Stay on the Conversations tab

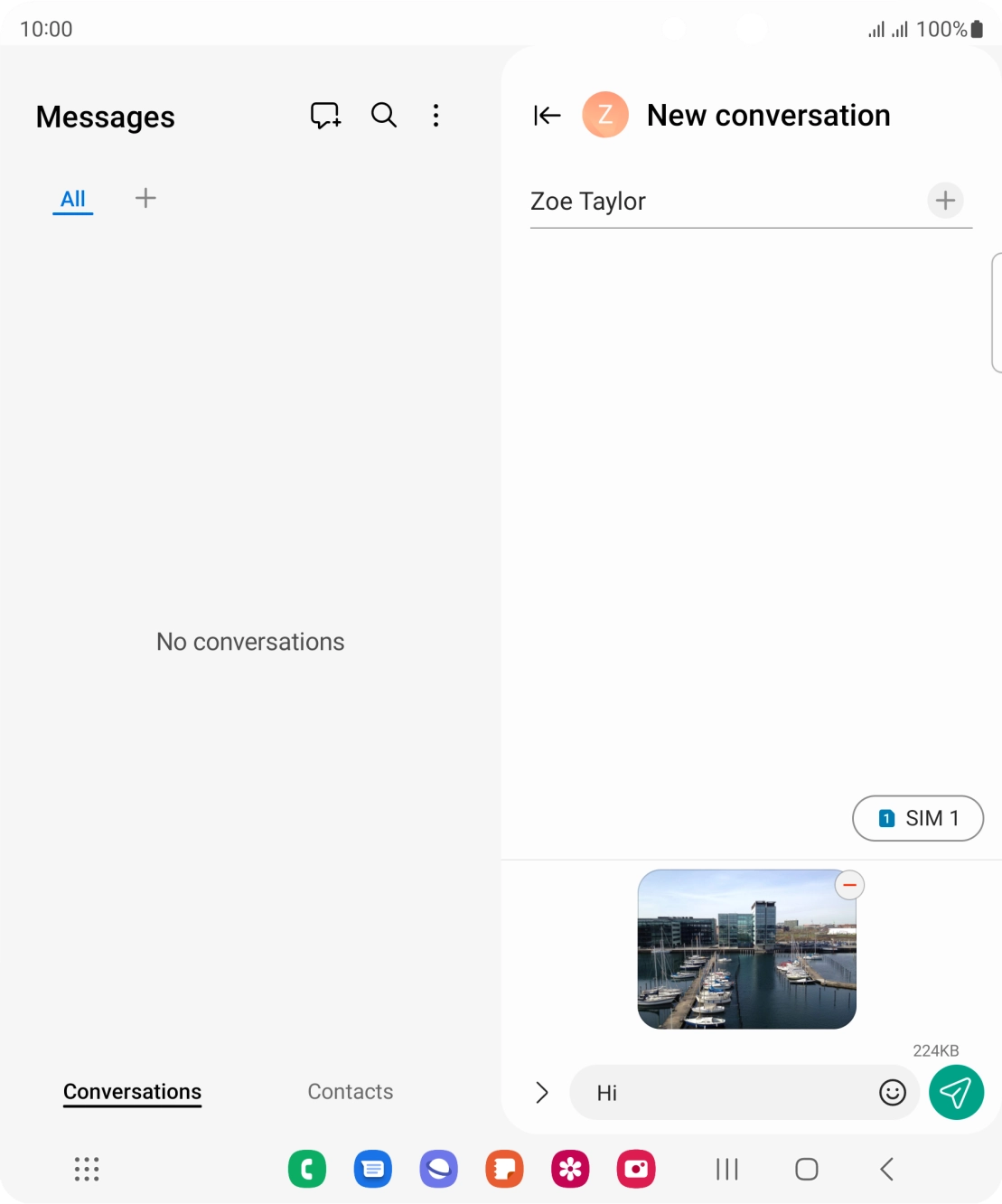point(132,1091)
